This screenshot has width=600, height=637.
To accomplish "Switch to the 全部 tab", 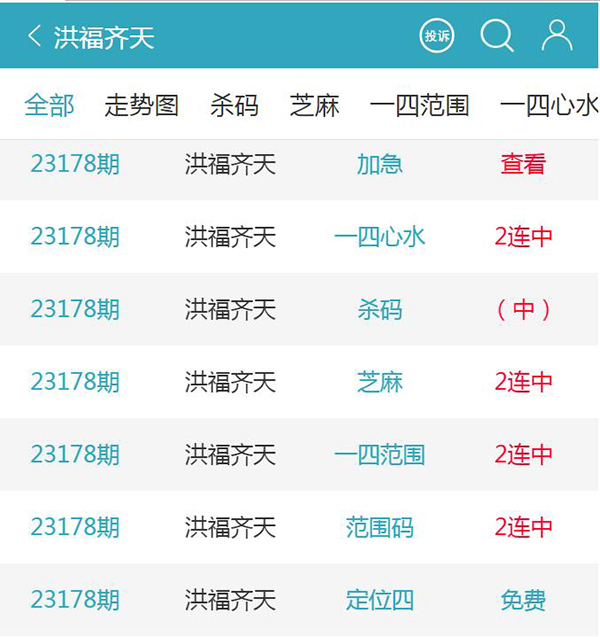I will 50,105.
